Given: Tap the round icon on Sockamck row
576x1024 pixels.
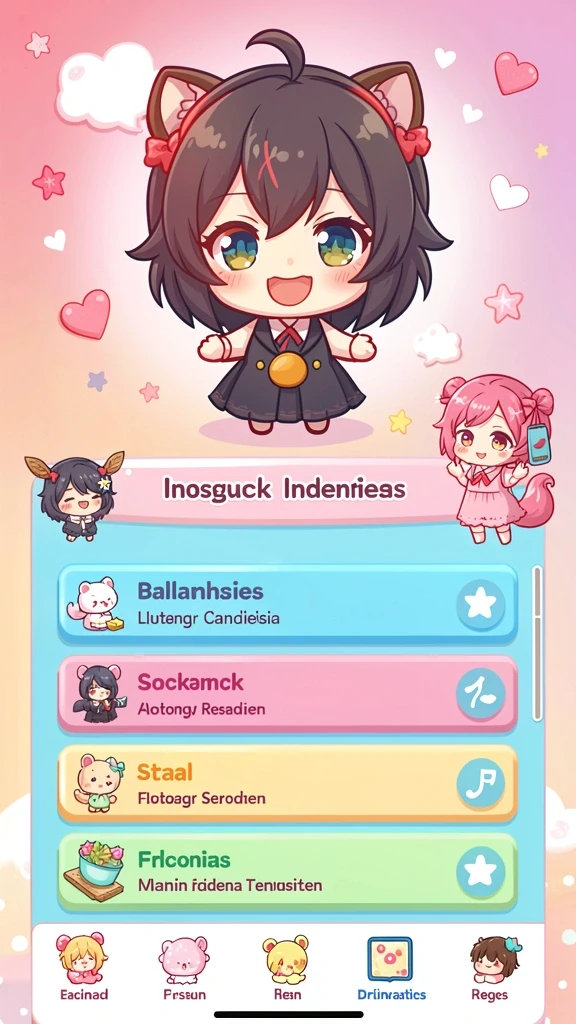Looking at the screenshot, I should point(481,694).
